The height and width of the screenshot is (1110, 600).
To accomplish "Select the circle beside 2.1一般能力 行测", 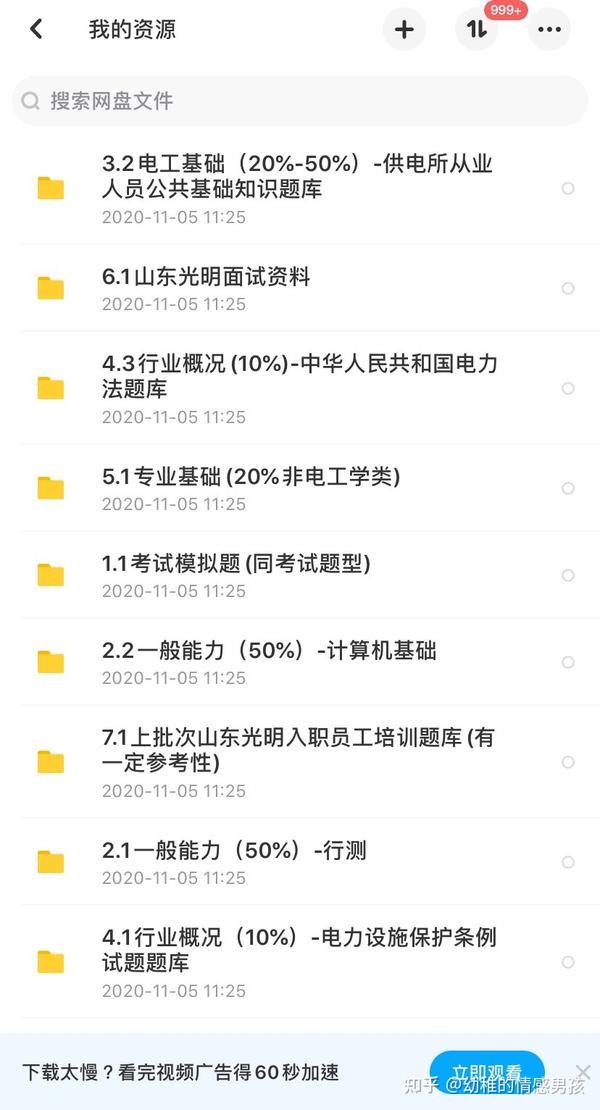I will [567, 862].
